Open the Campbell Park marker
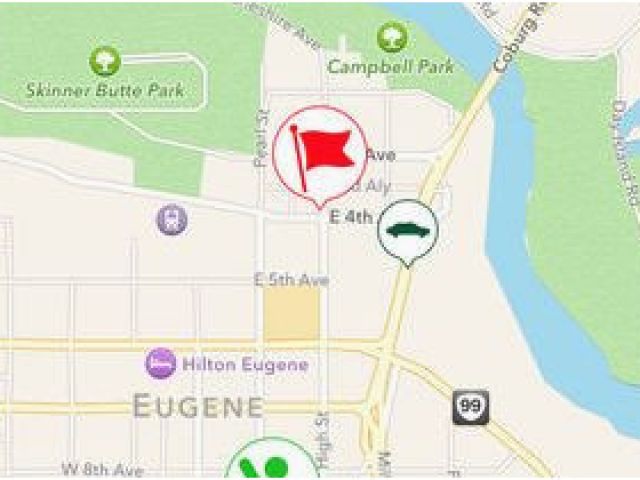Image resolution: width=640 pixels, height=480 pixels. point(392,40)
